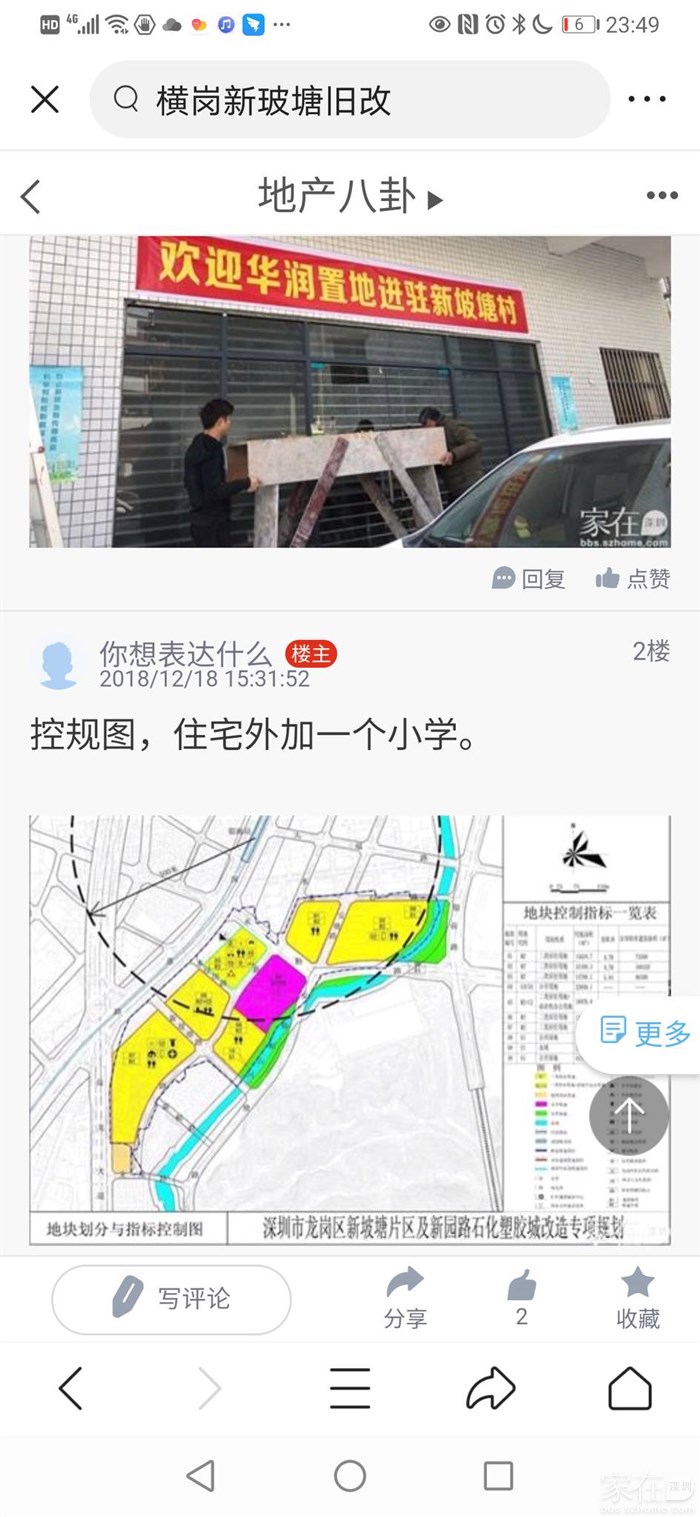Open thread options menu next to 地产八卦
The height and width of the screenshot is (1517, 700).
coord(662,196)
